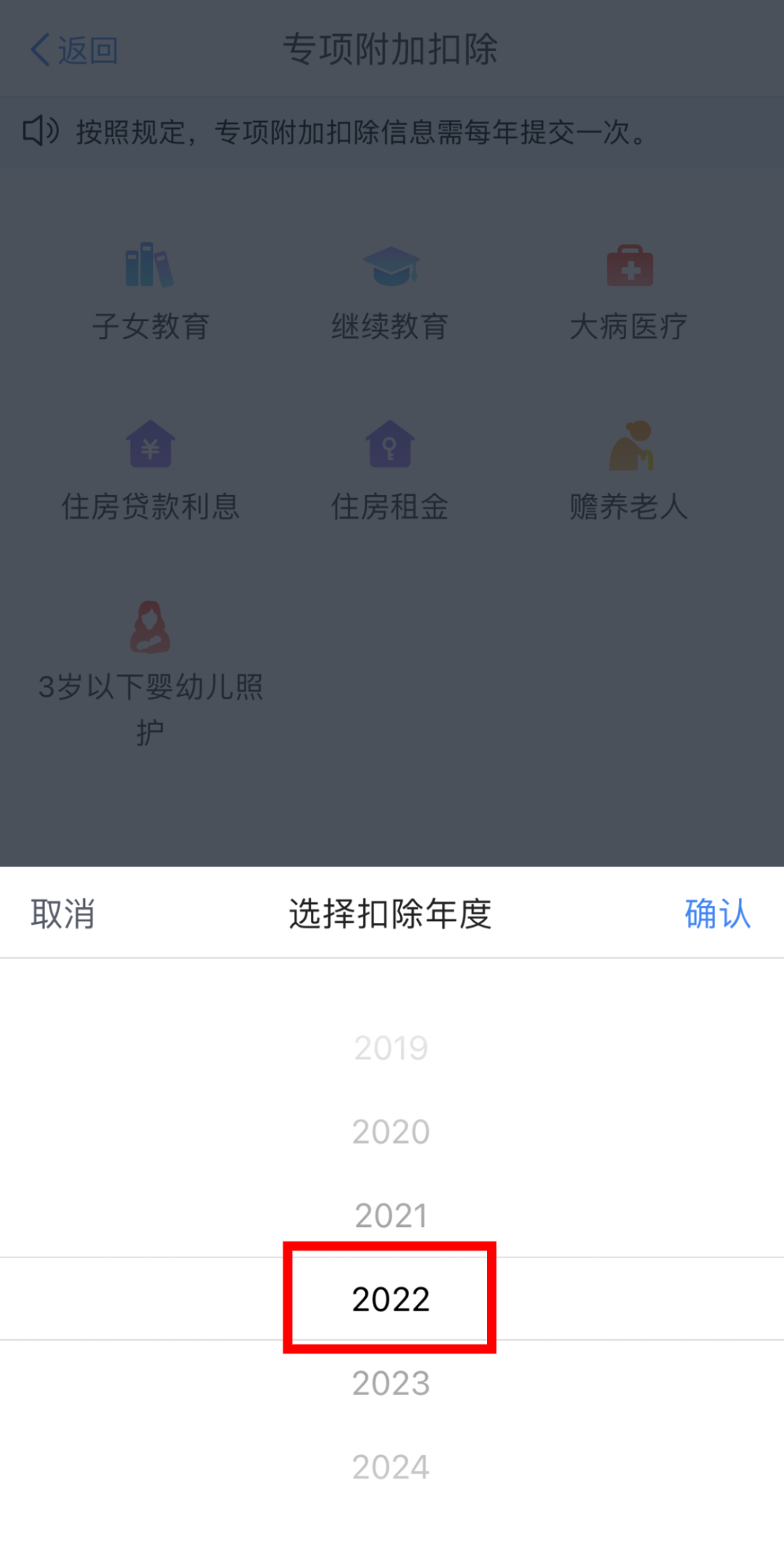Select 2021 in the year picker
784x1564 pixels.
pyautogui.click(x=391, y=1215)
